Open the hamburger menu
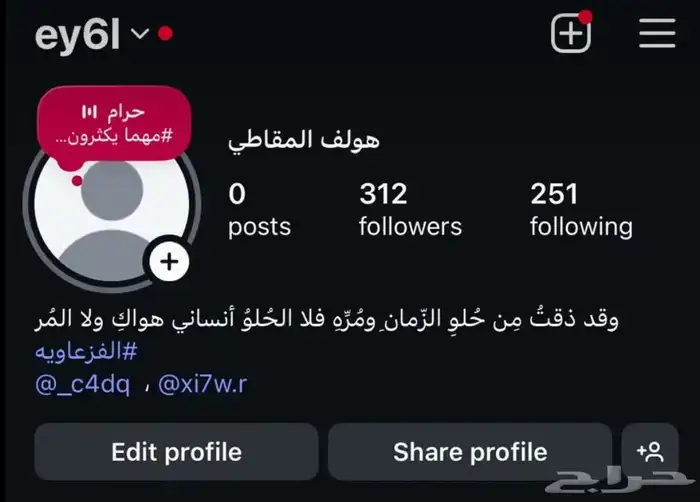The height and width of the screenshot is (502, 700). [x=657, y=34]
